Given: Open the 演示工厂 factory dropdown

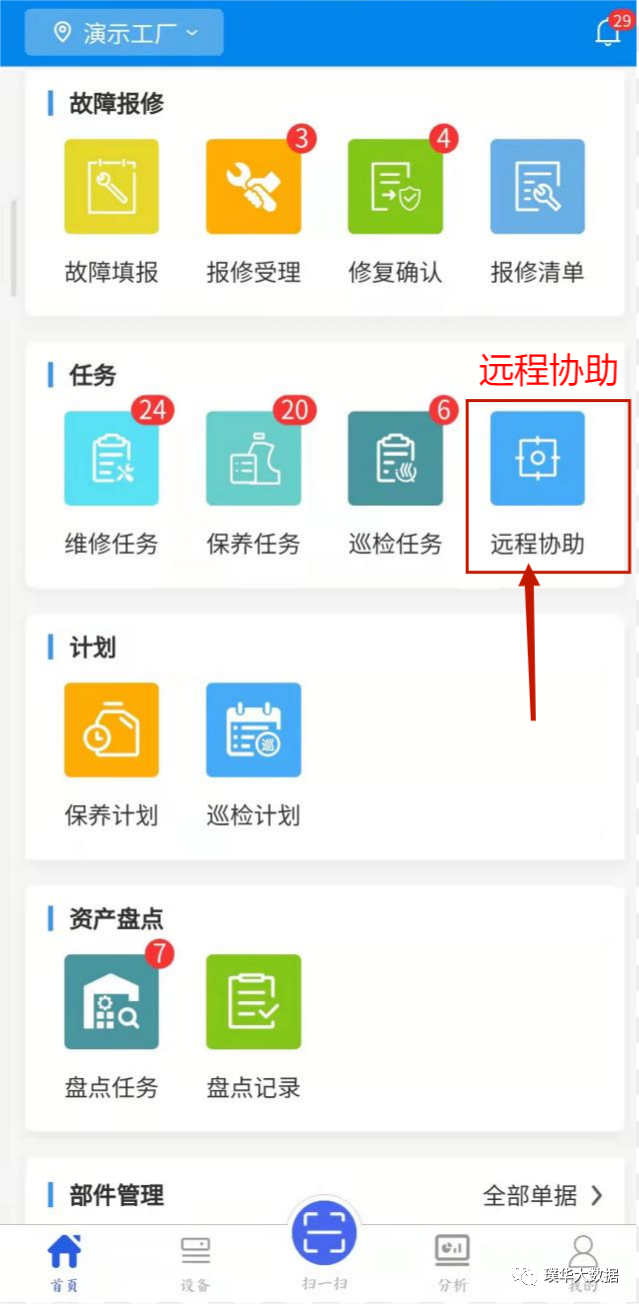Looking at the screenshot, I should (x=124, y=33).
